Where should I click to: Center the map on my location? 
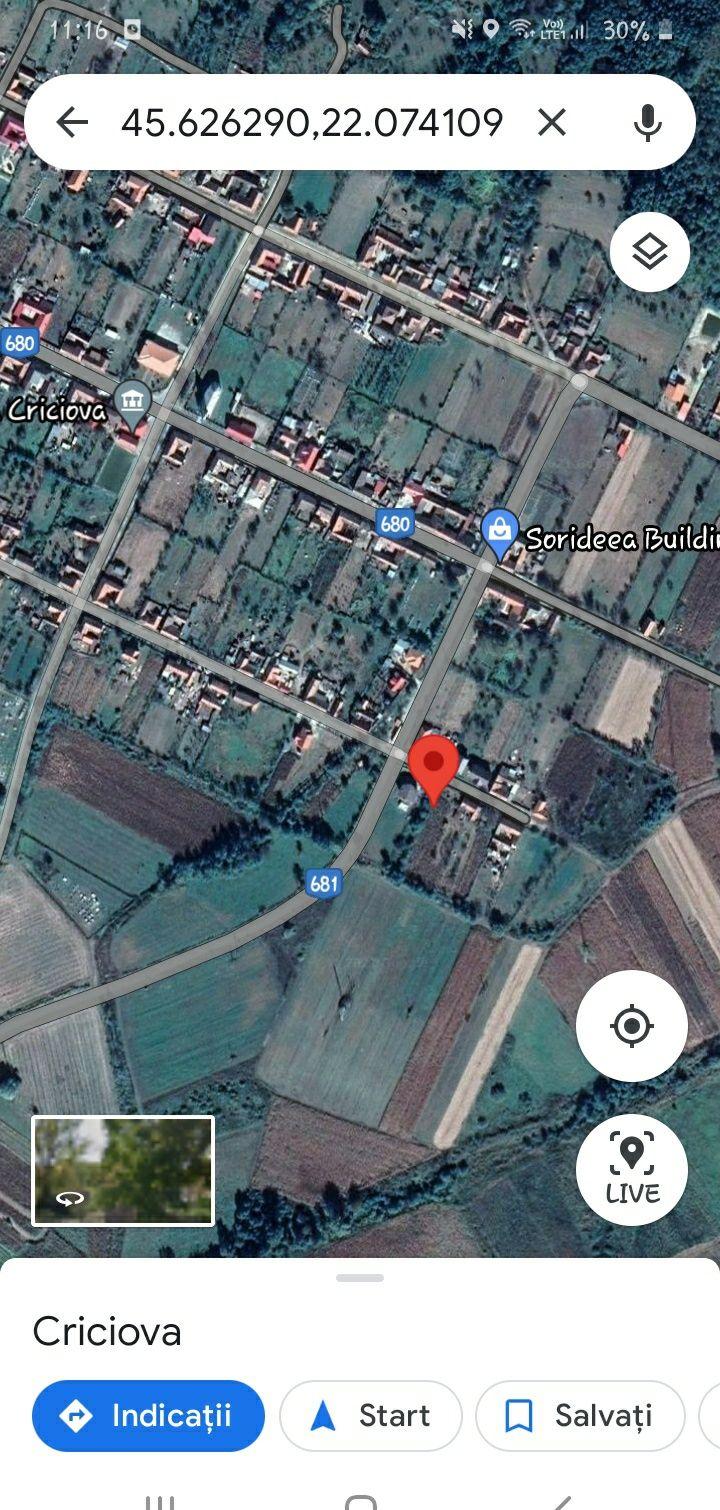pos(631,1026)
